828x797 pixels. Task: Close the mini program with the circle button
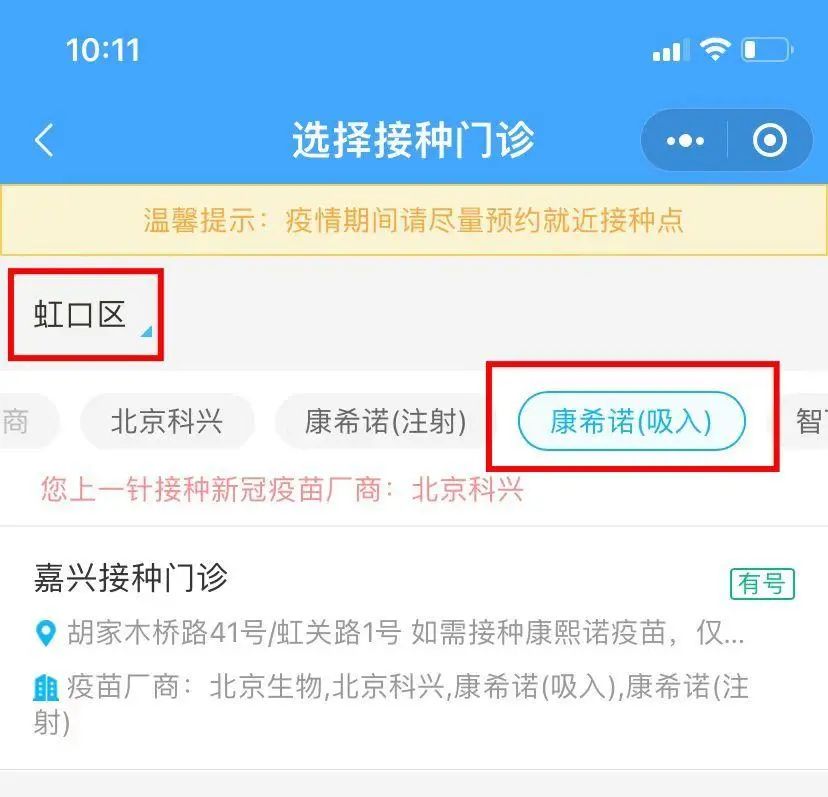[x=769, y=141]
